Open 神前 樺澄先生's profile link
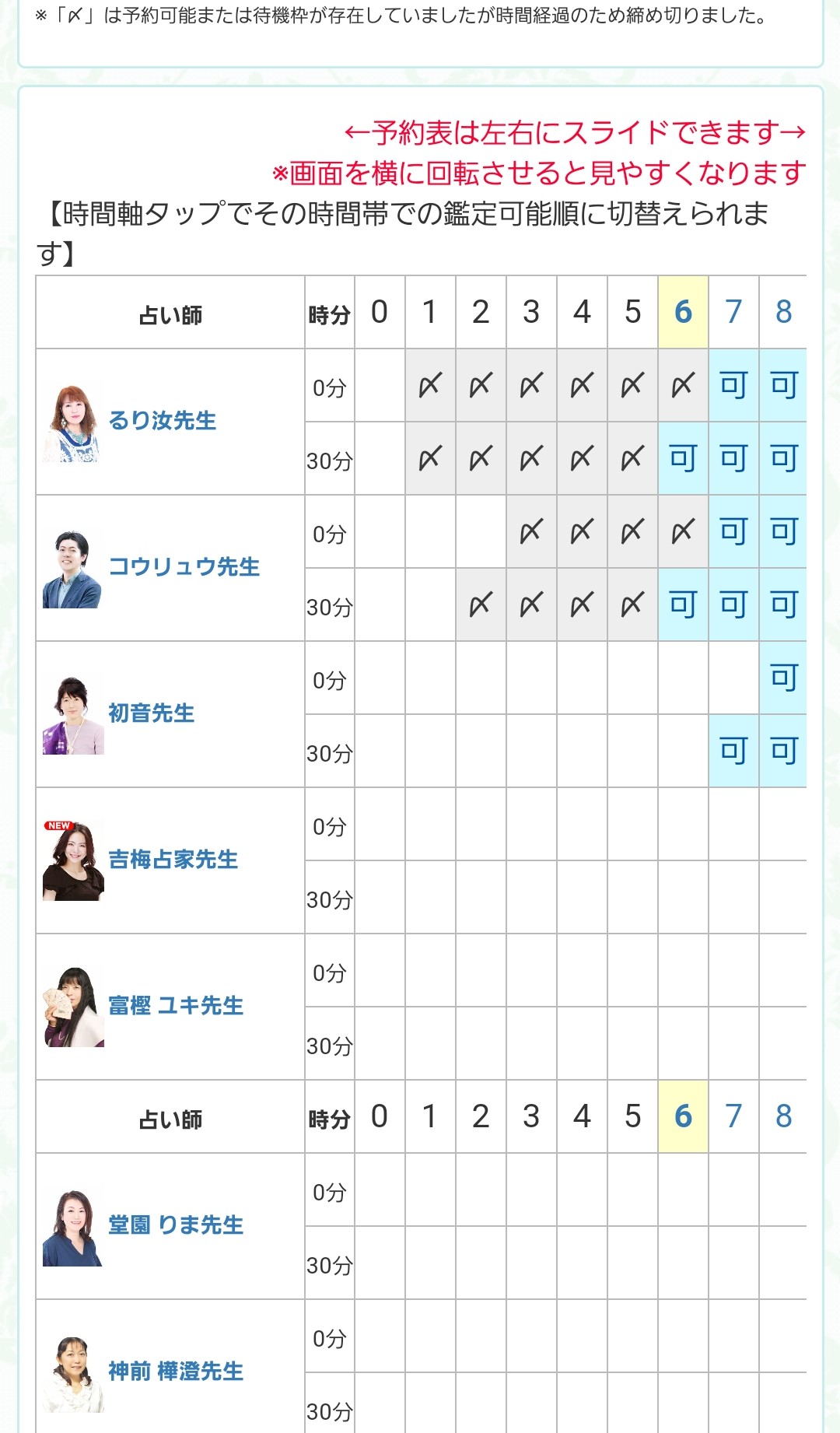 [176, 1372]
